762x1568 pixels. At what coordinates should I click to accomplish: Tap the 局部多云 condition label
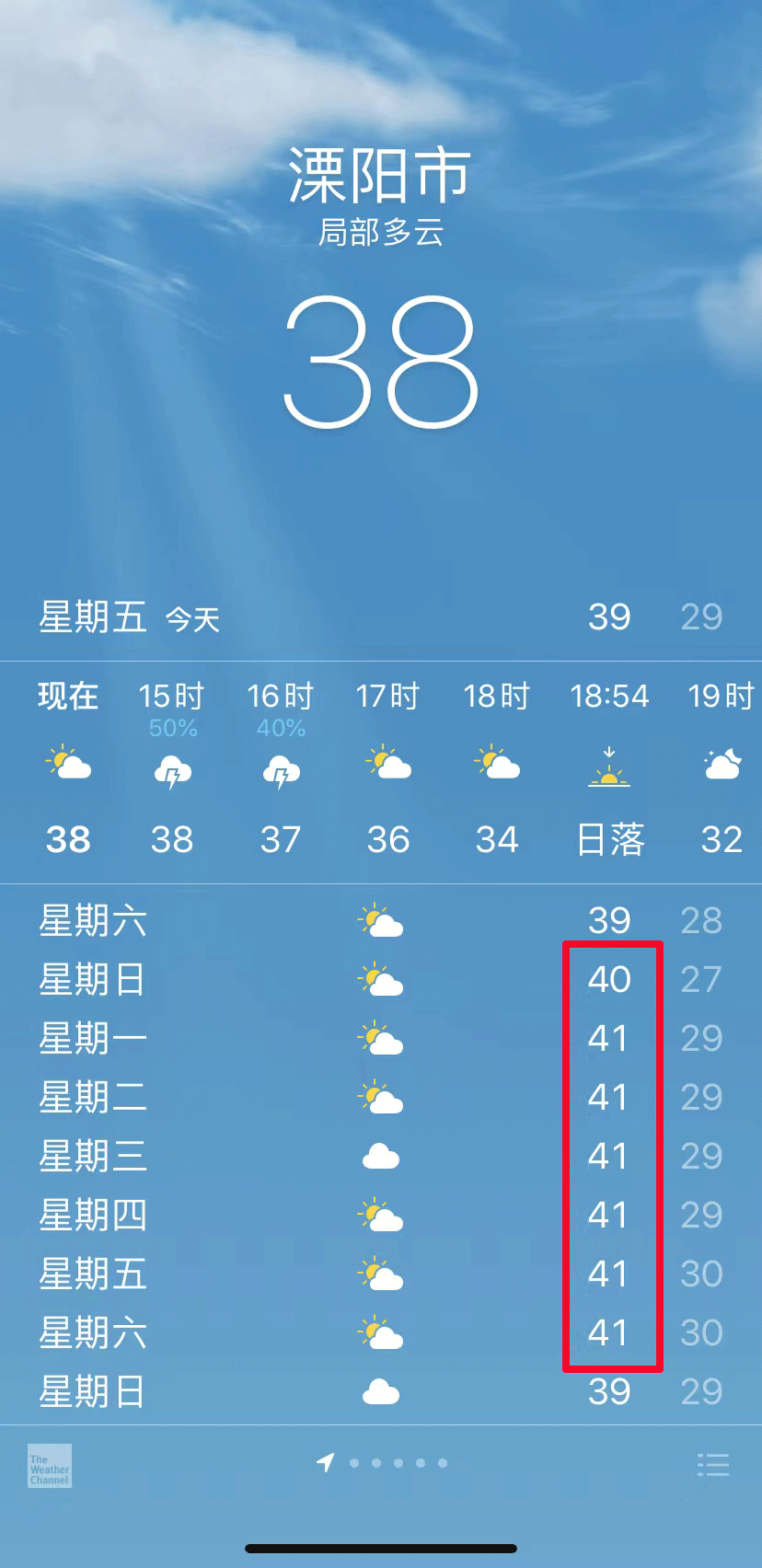coord(381,233)
